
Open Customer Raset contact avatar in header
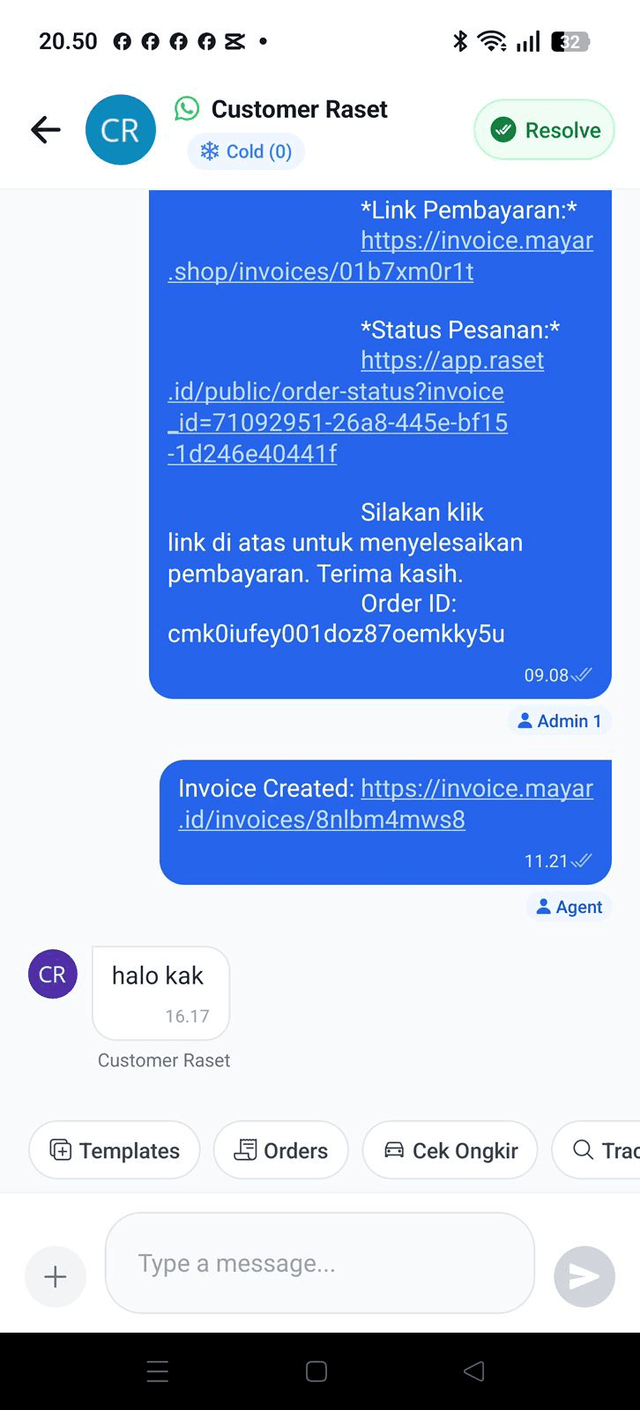pos(121,130)
